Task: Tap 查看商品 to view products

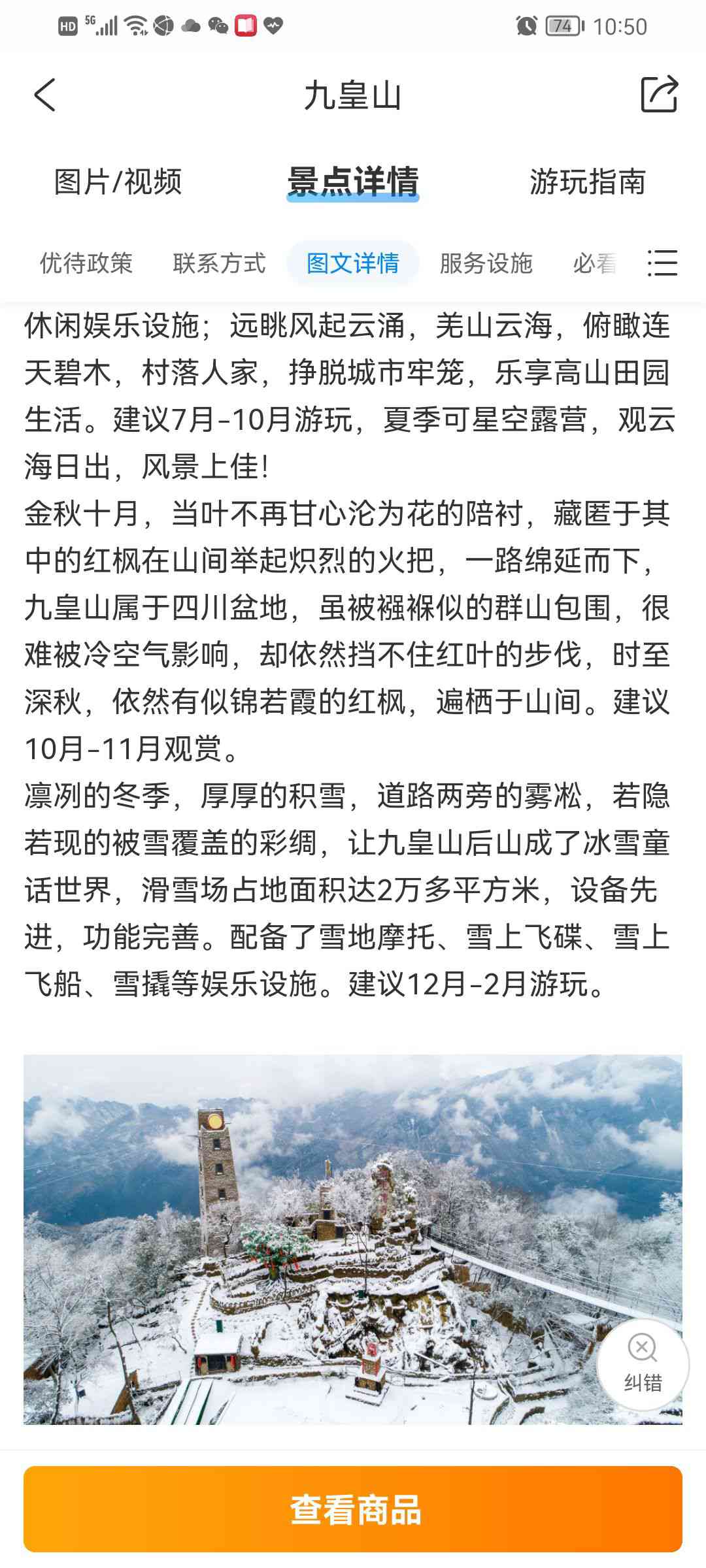Action: pos(353,1509)
